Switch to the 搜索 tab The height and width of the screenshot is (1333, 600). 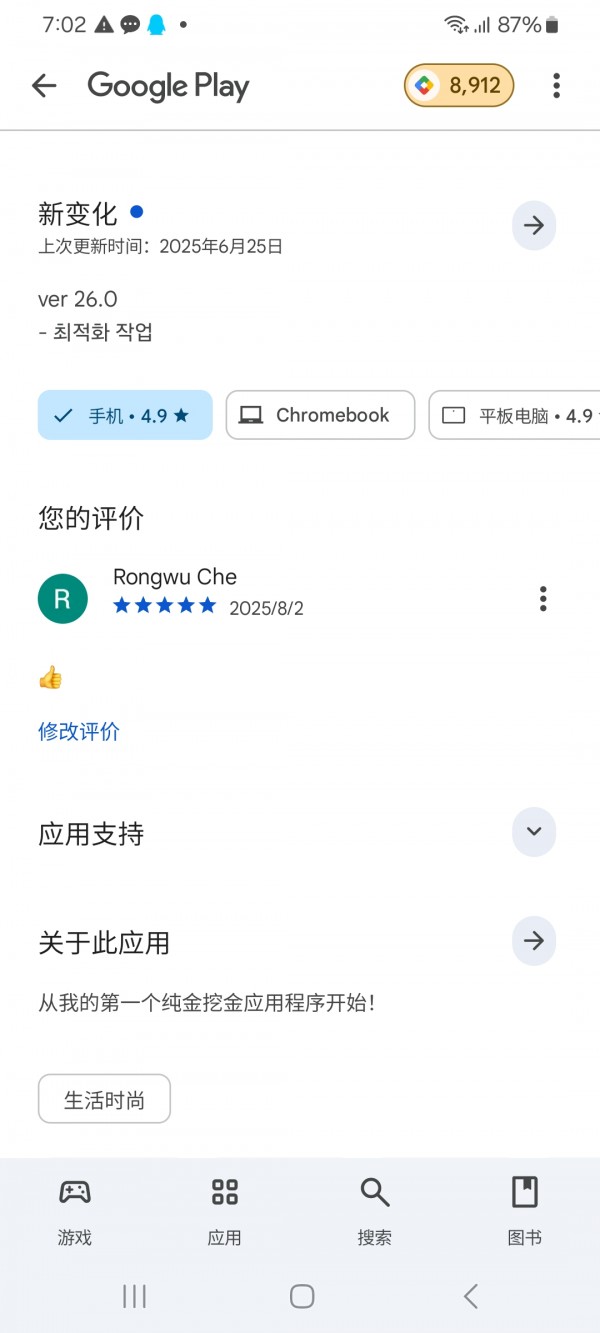(x=375, y=1210)
